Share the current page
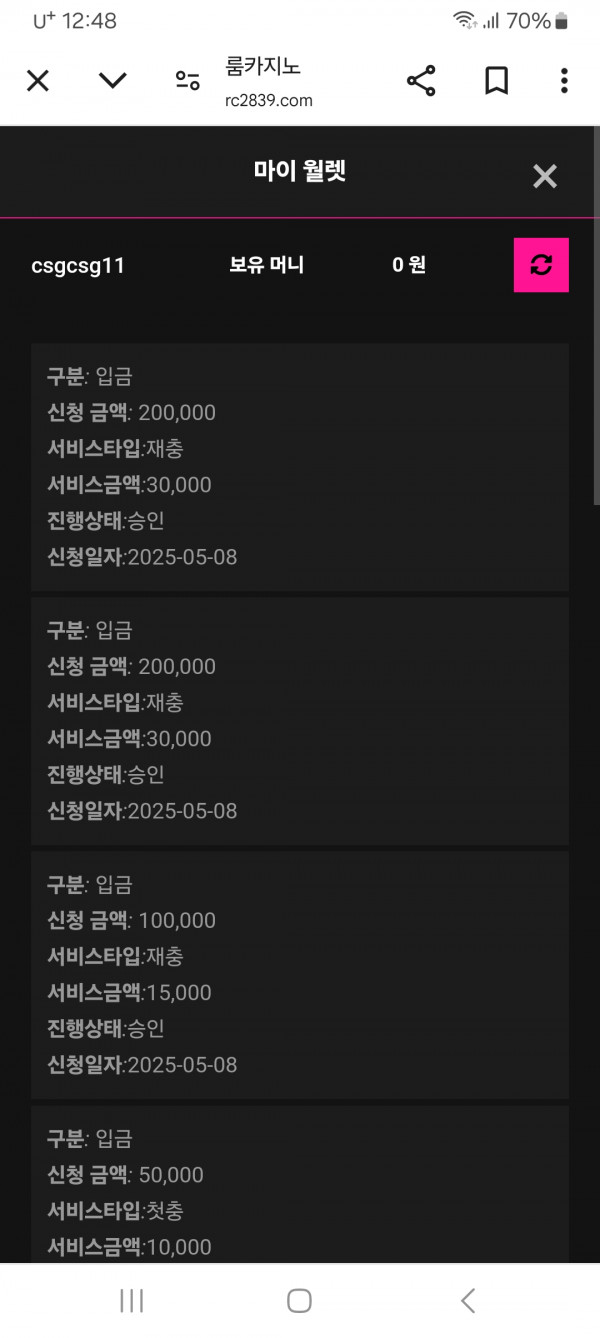Screen dimensions: 600x1338 pos(421,81)
